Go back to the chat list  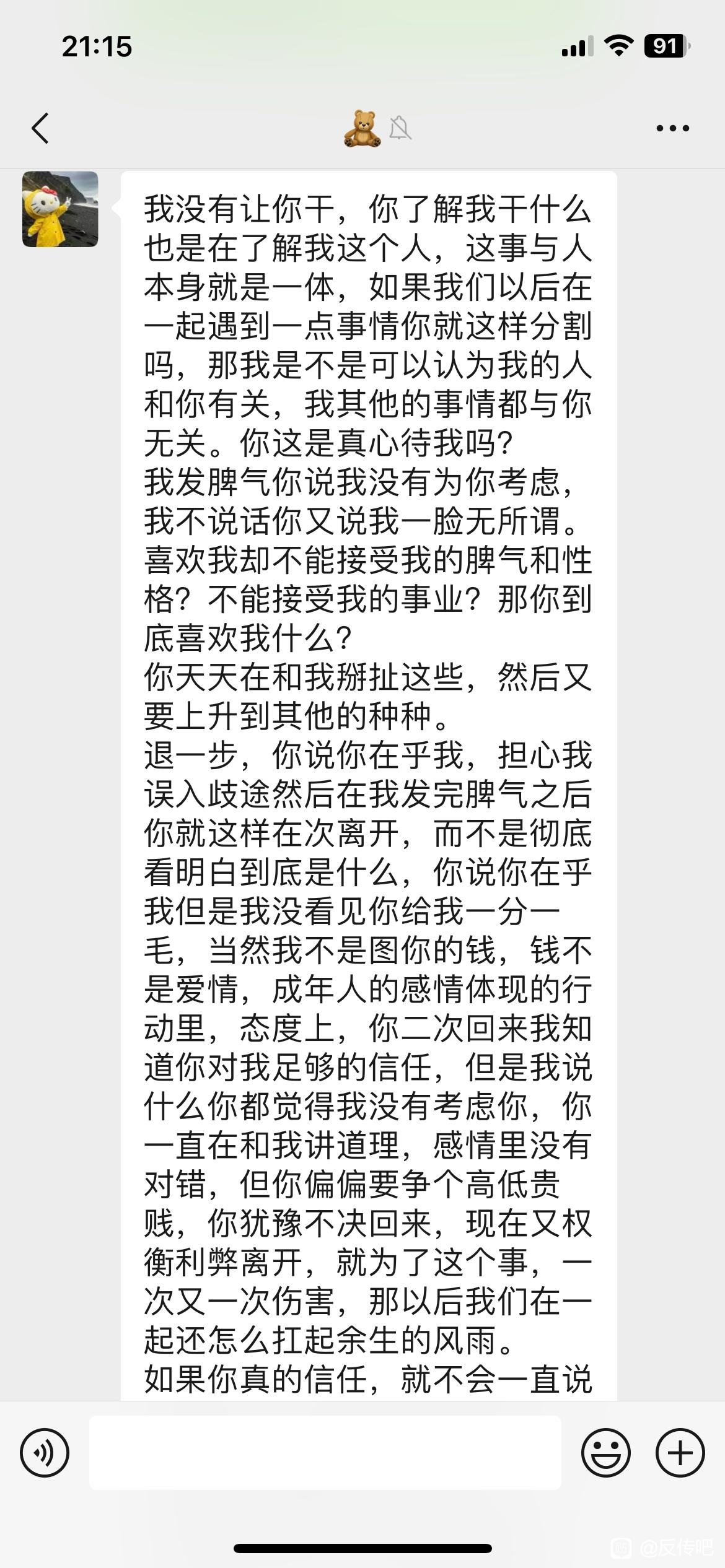tap(41, 129)
